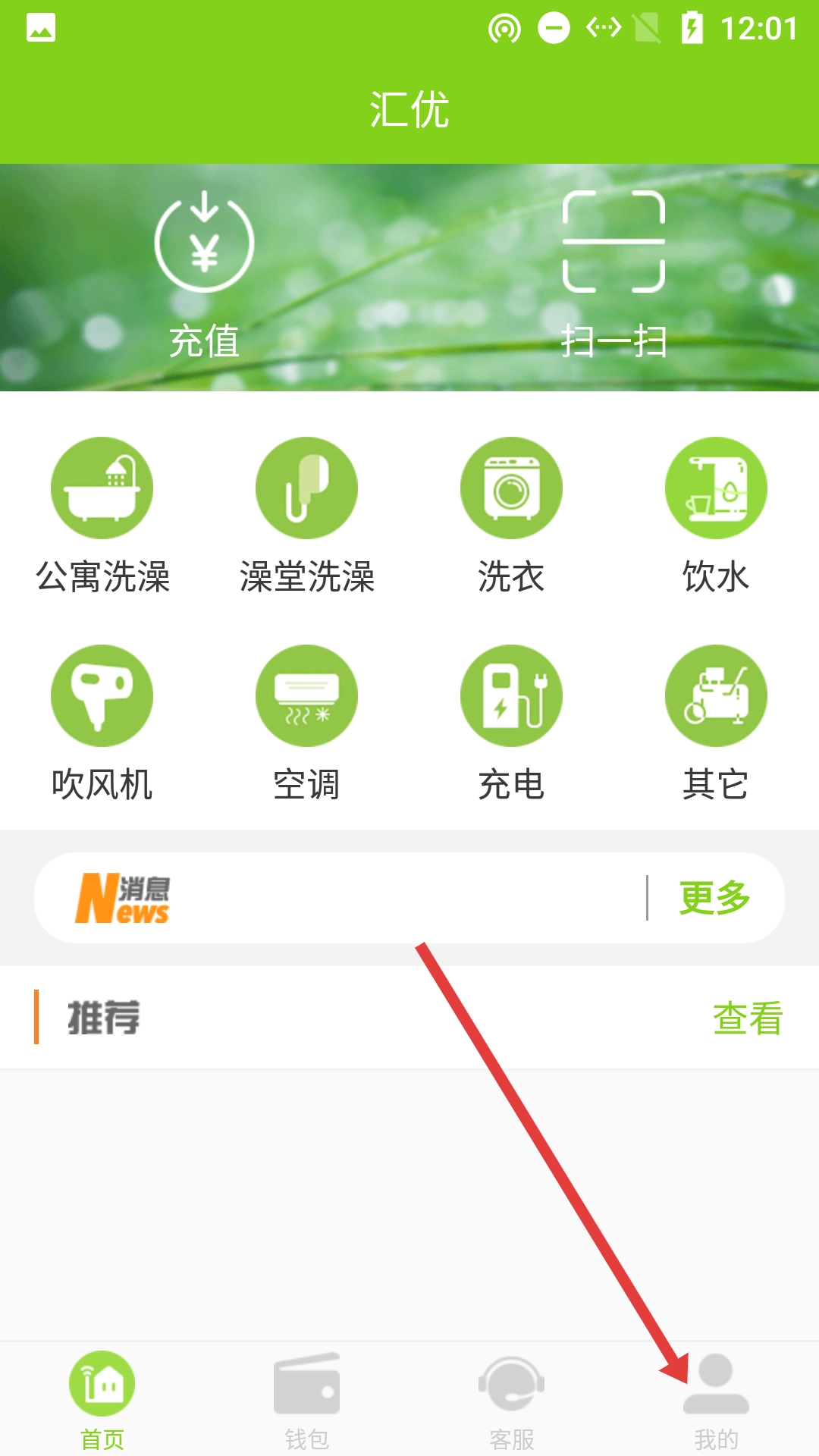The image size is (819, 1456).
Task: Tap 查看 next to 推荐
Action: [x=748, y=1018]
